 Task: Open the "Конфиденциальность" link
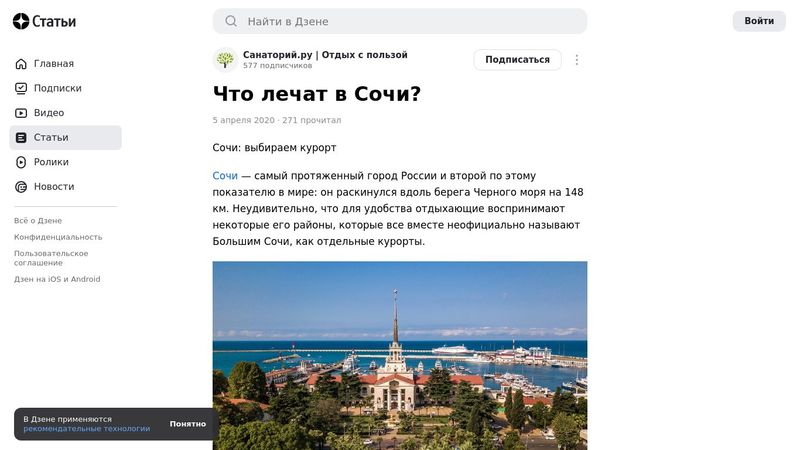[58, 237]
